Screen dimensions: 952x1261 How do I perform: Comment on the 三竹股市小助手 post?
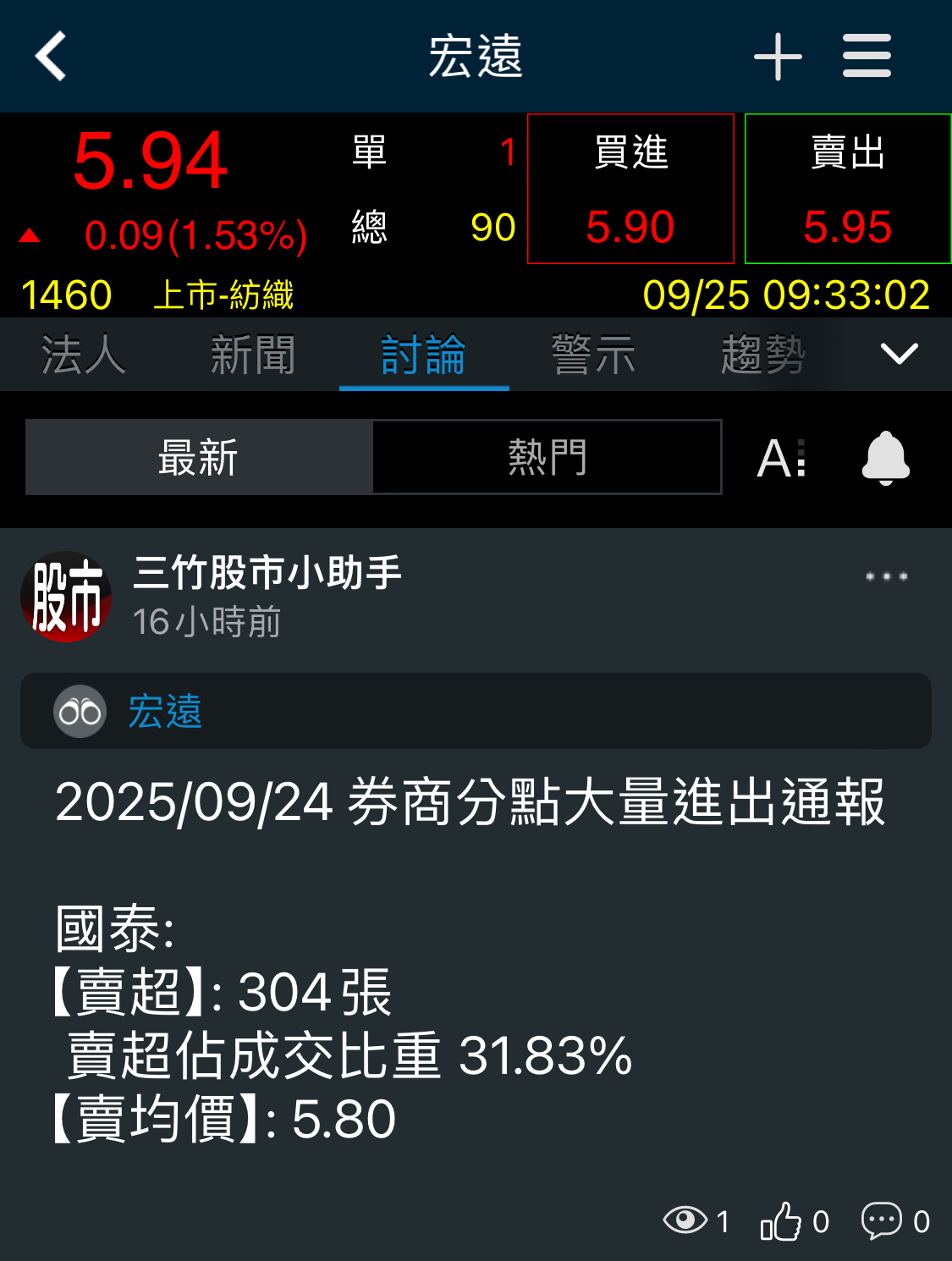[x=882, y=1221]
